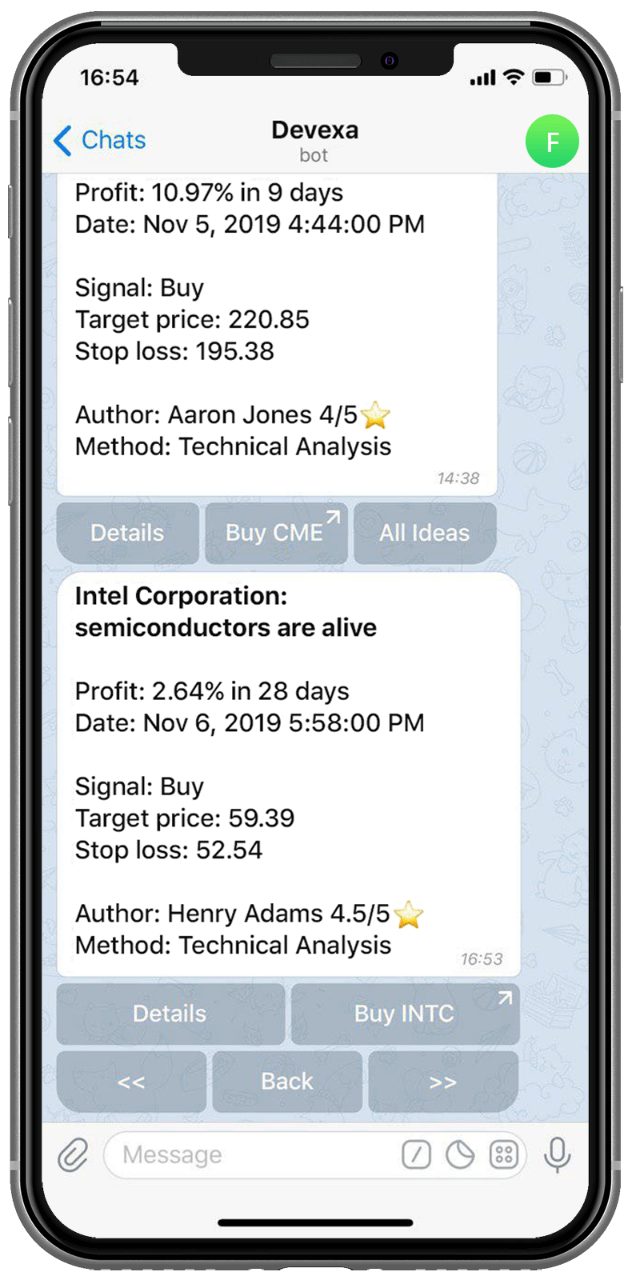Image resolution: width=640 pixels, height=1286 pixels.
Task: Open Details next to Buy CME
Action: [x=127, y=533]
